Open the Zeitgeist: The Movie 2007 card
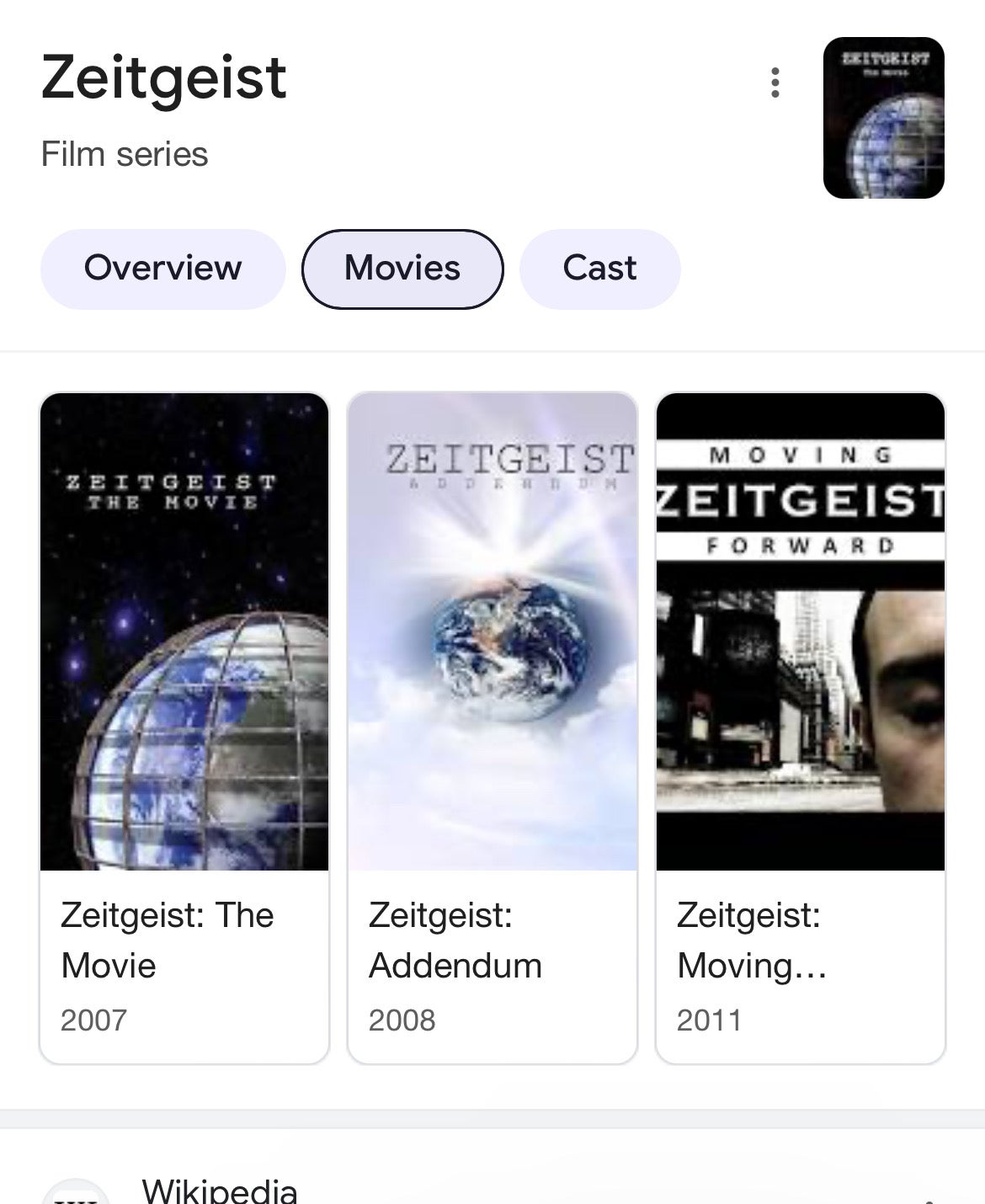 184,727
